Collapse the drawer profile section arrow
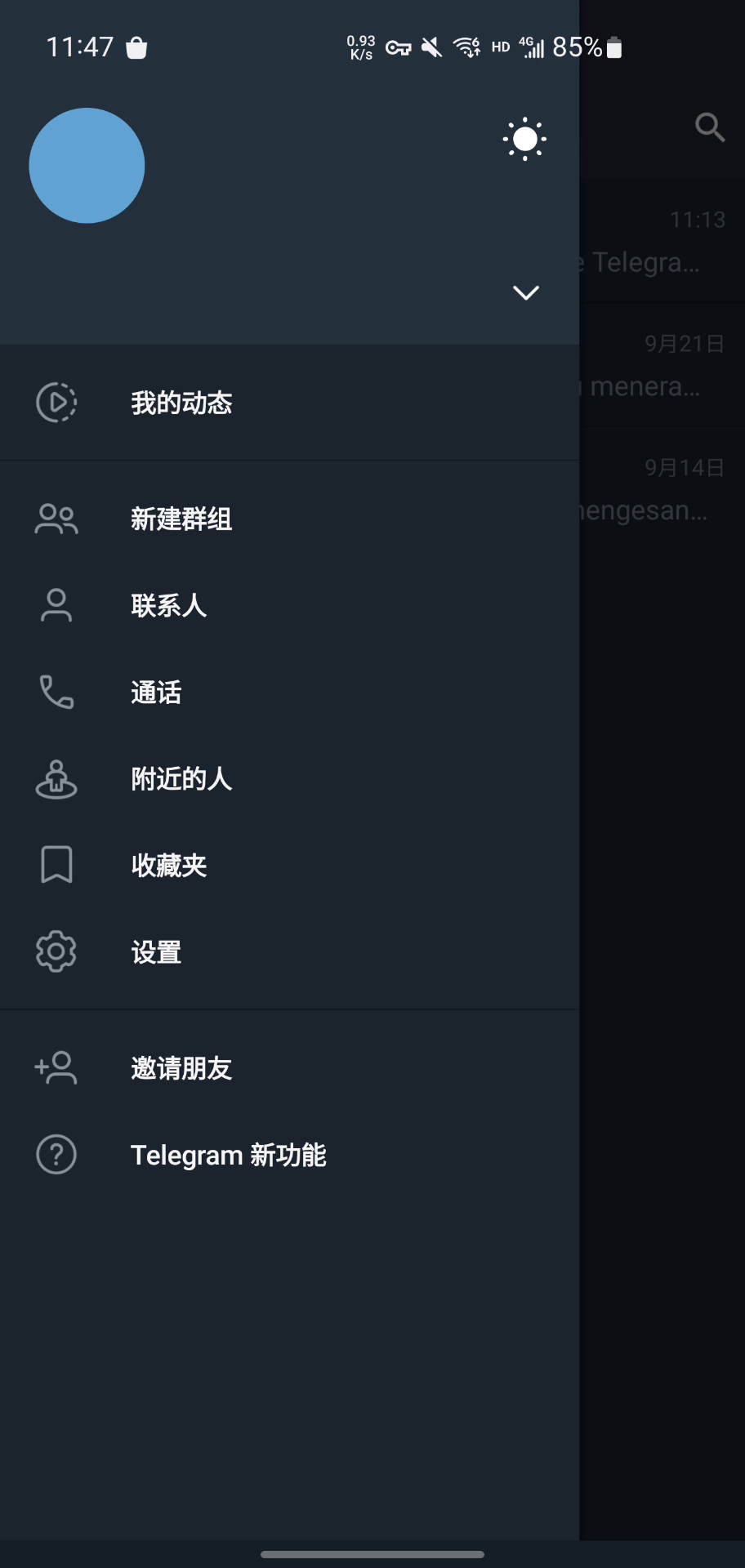Viewport: 745px width, 1568px height. [526, 292]
